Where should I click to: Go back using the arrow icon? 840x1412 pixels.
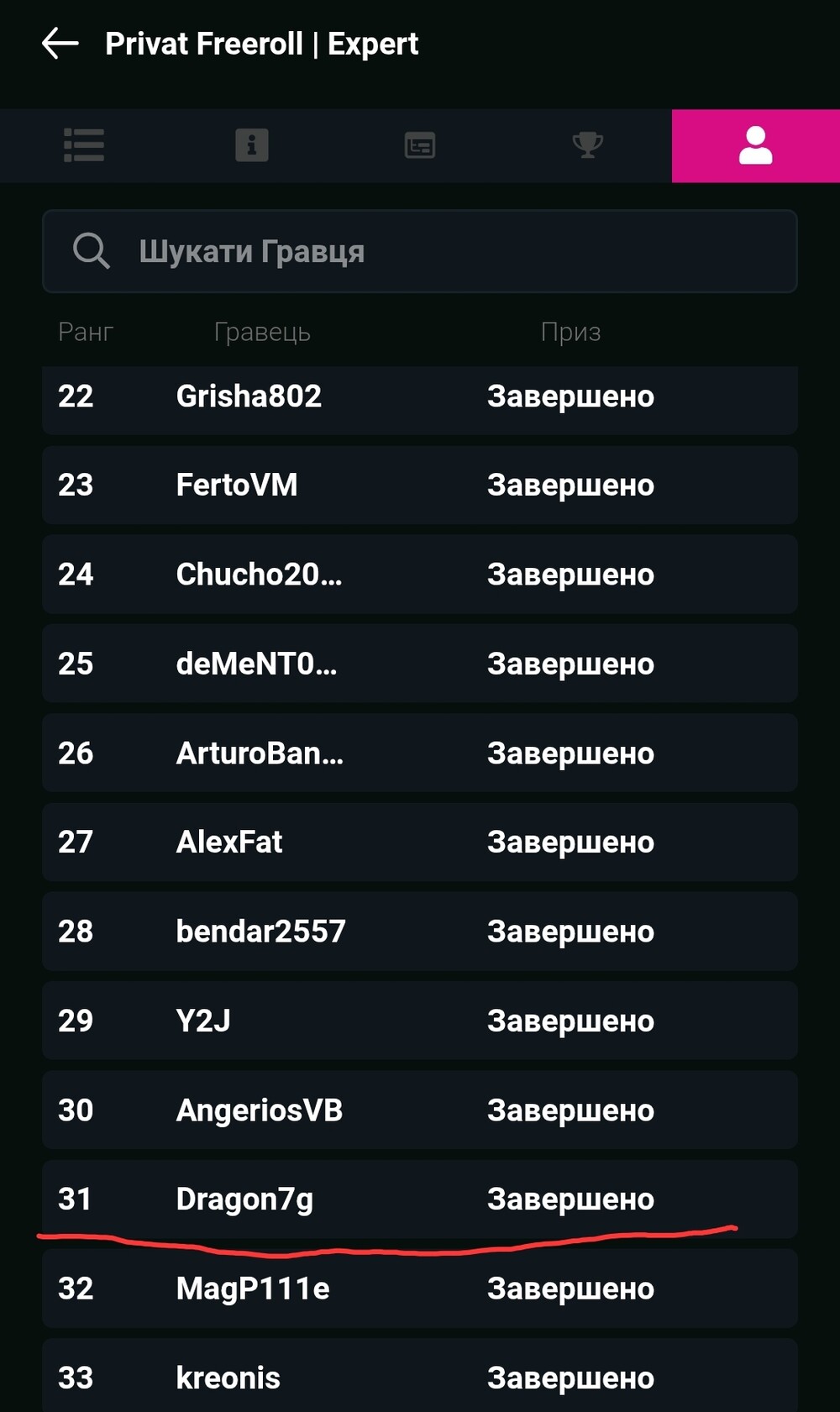[x=60, y=44]
